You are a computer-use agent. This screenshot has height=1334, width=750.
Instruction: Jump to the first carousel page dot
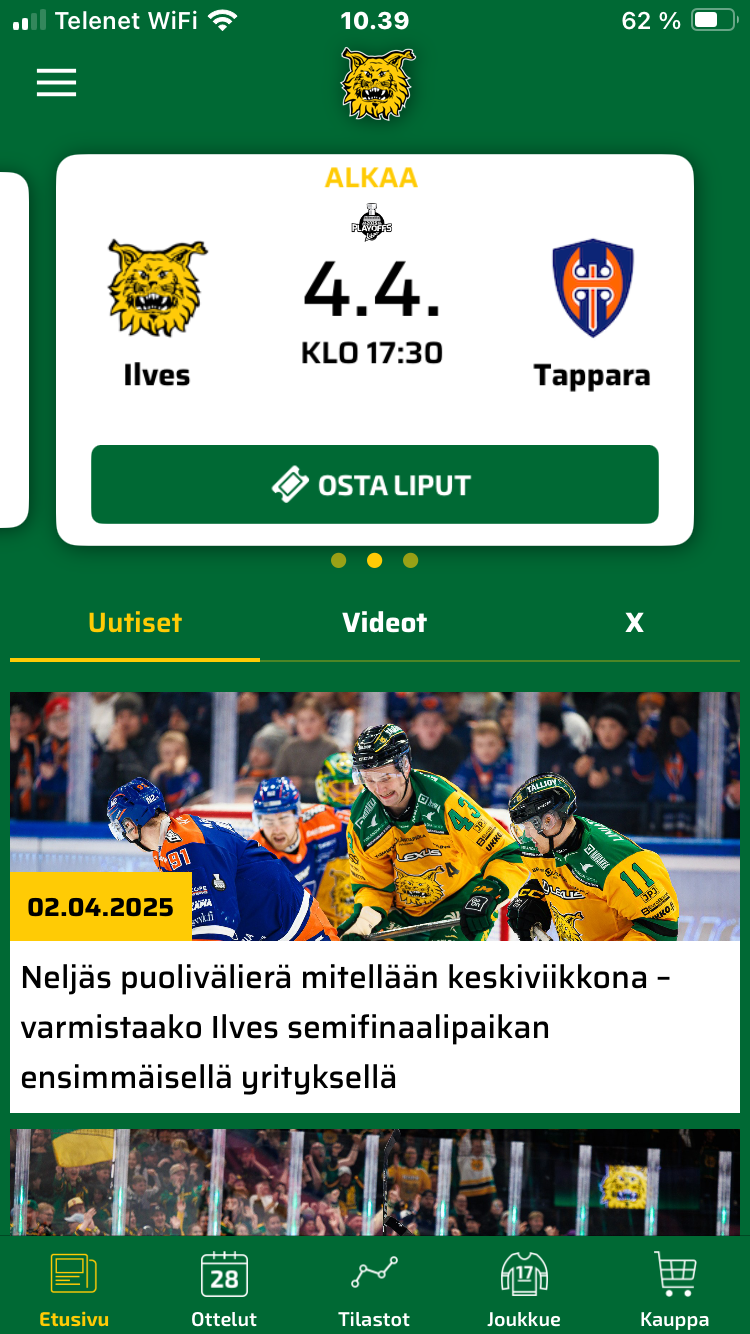click(x=339, y=561)
